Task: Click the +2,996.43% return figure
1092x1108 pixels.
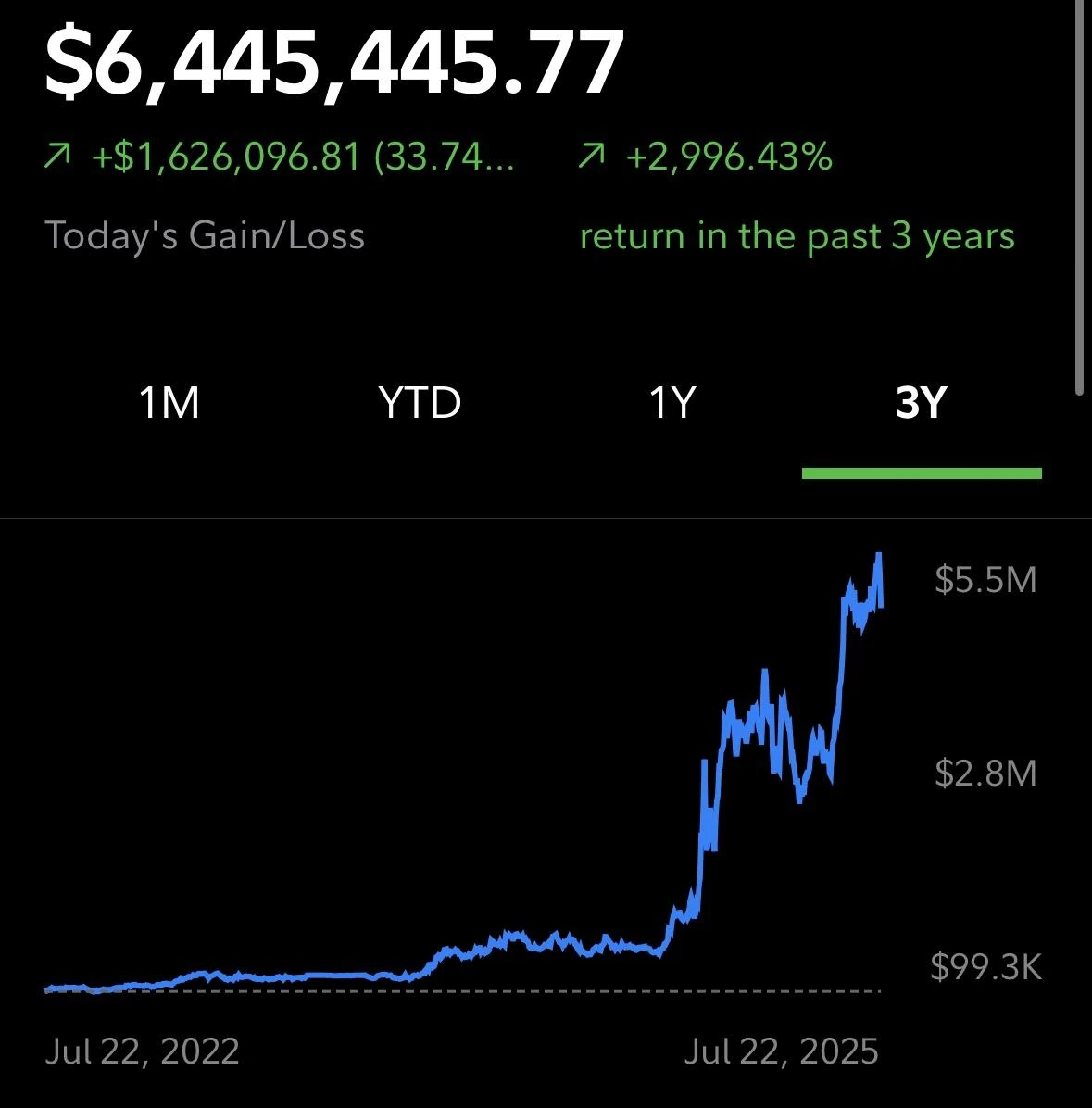Action: tap(729, 156)
